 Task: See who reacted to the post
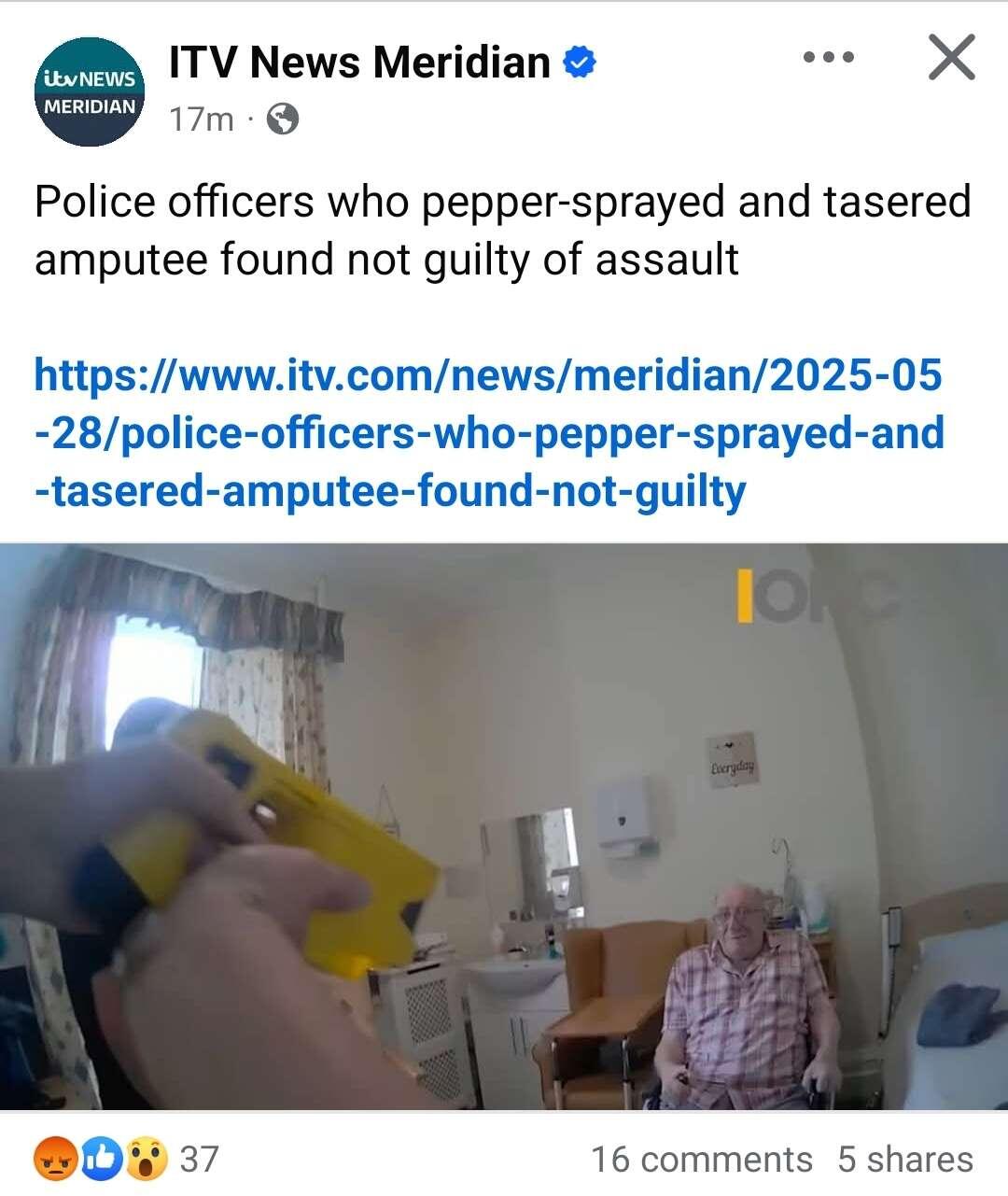coord(127,1159)
